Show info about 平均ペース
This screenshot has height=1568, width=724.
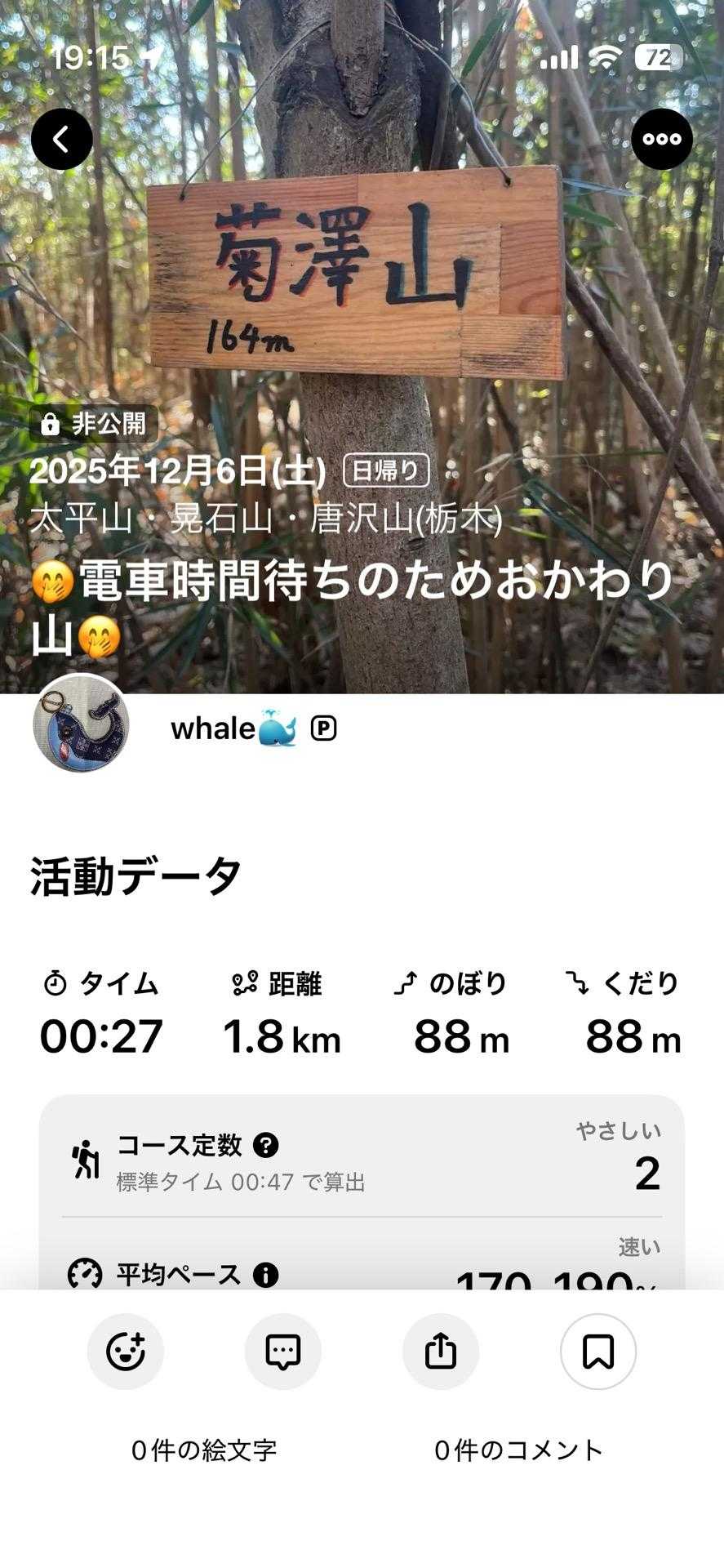266,1274
